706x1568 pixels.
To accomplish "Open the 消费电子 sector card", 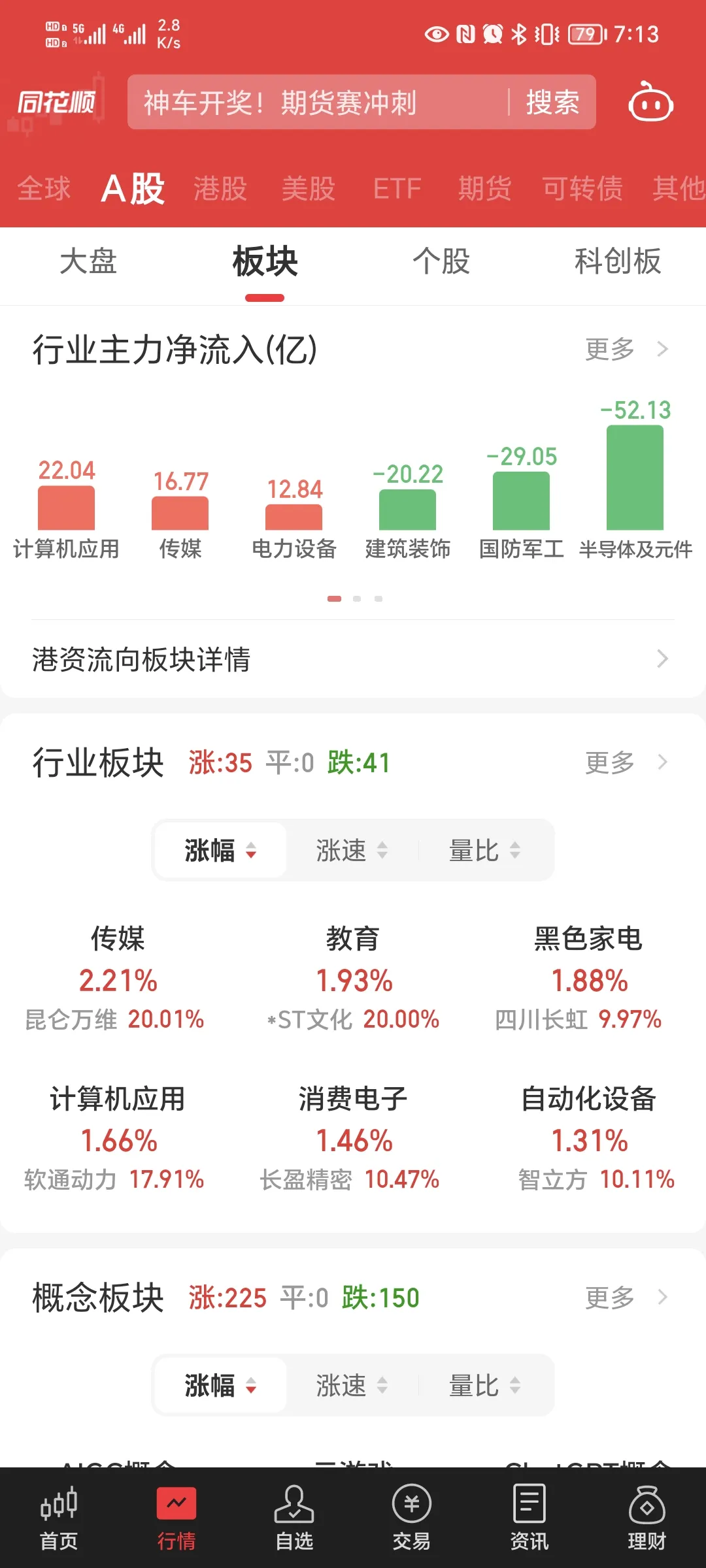I will click(353, 1137).
